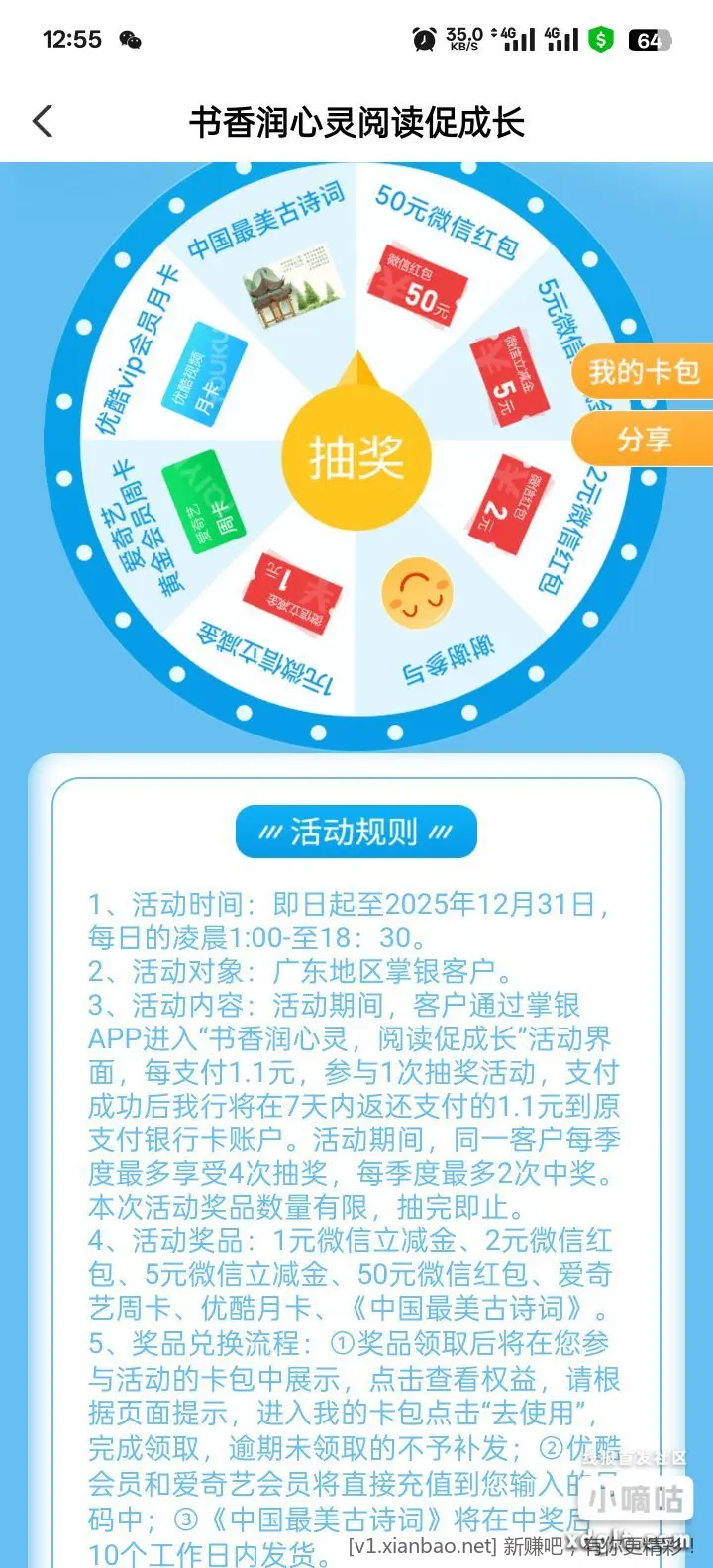Open 我的卡包 card wallet
This screenshot has width=713, height=1568.
tap(644, 372)
